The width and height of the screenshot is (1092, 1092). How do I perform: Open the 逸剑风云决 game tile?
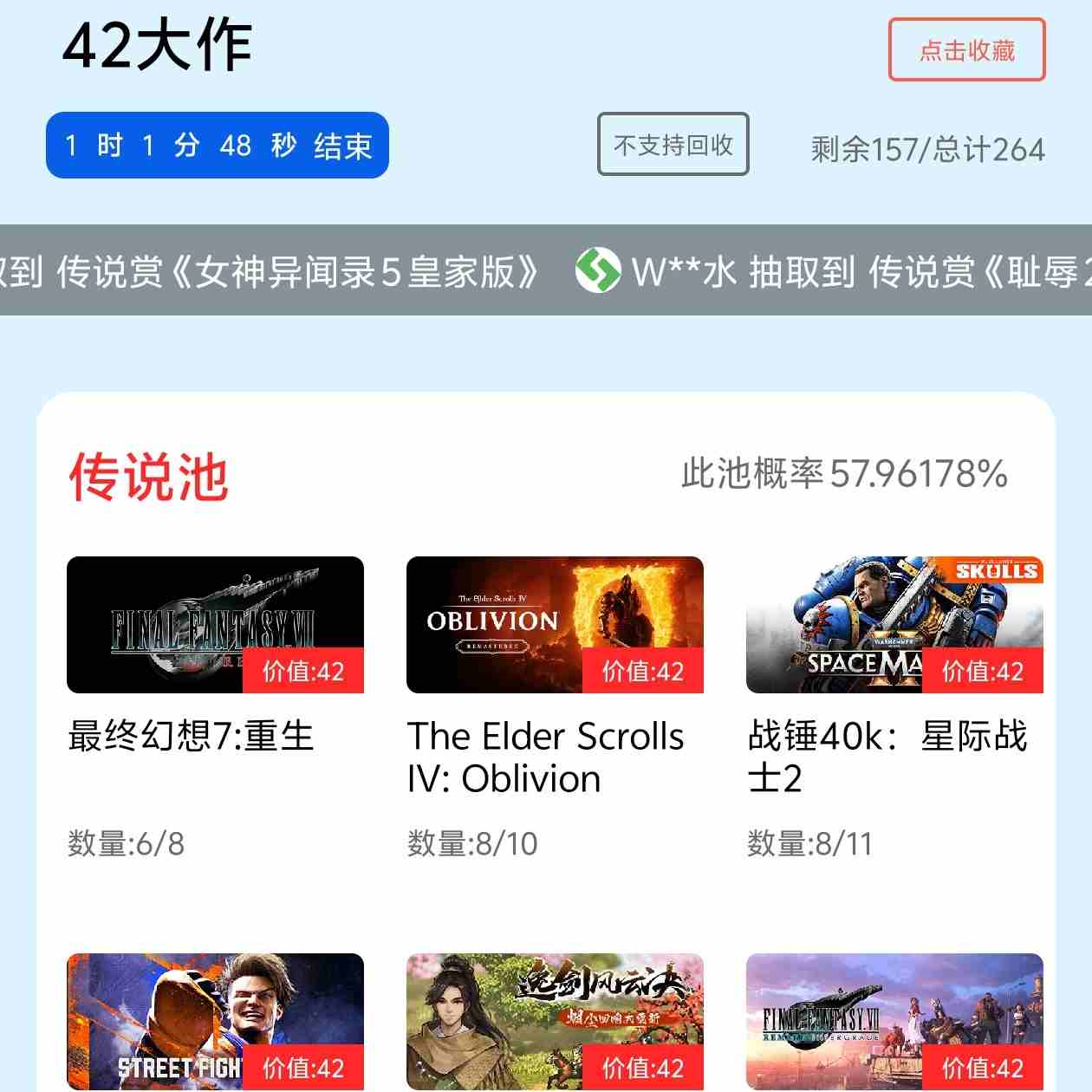[x=555, y=1021]
